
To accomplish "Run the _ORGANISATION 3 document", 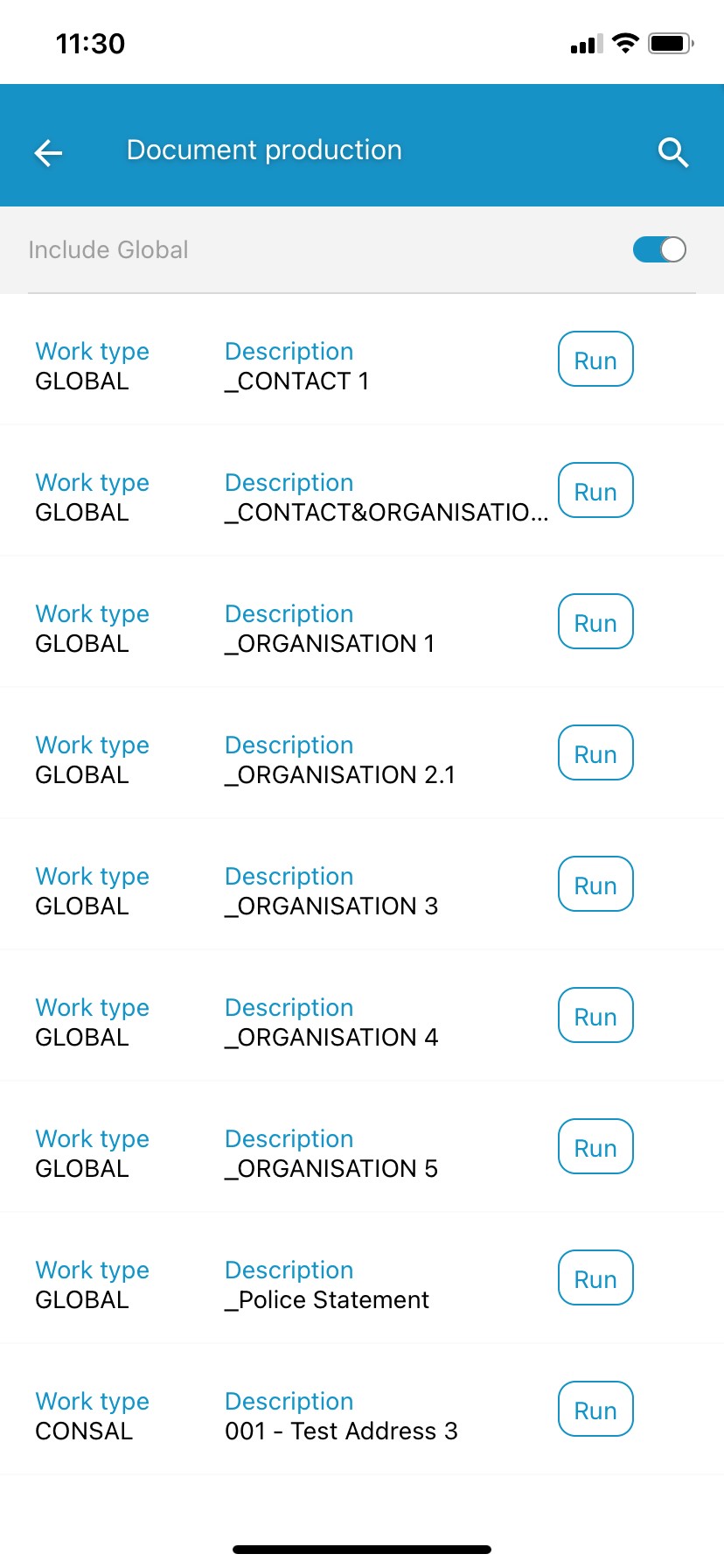I will [595, 885].
